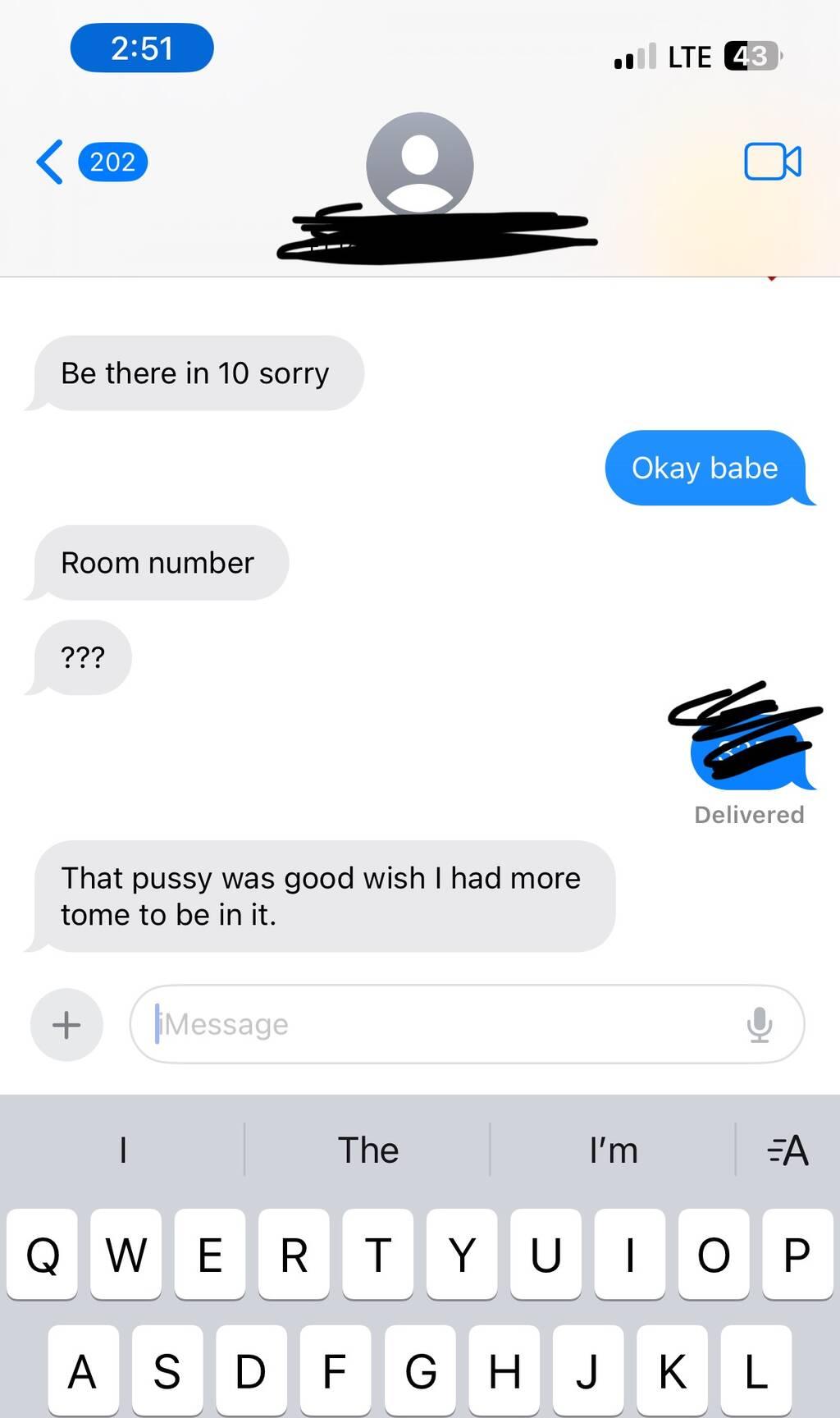Type the letter Q key

pyautogui.click(x=43, y=1255)
